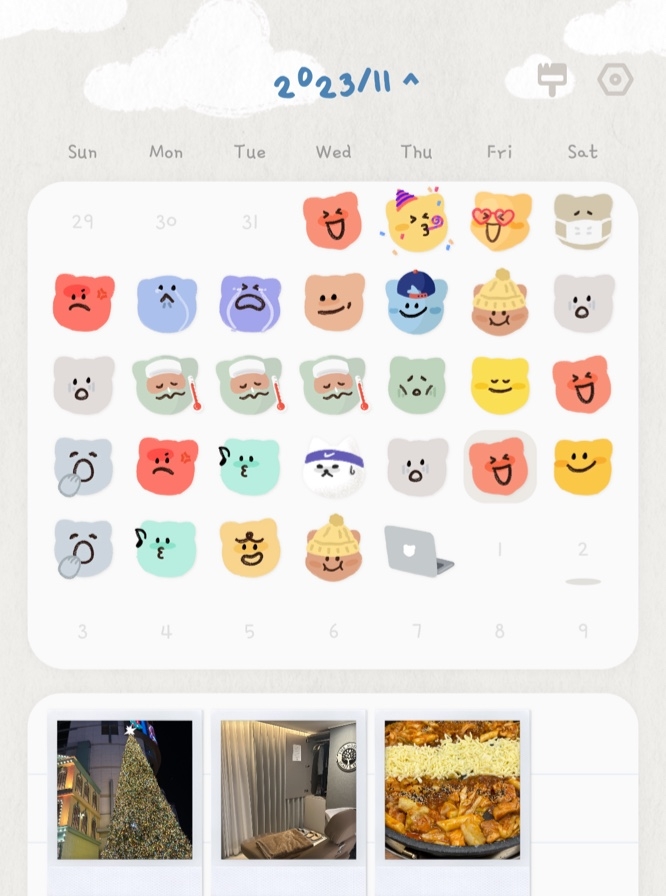
Task: View the room with curtains photo
Action: (x=289, y=789)
